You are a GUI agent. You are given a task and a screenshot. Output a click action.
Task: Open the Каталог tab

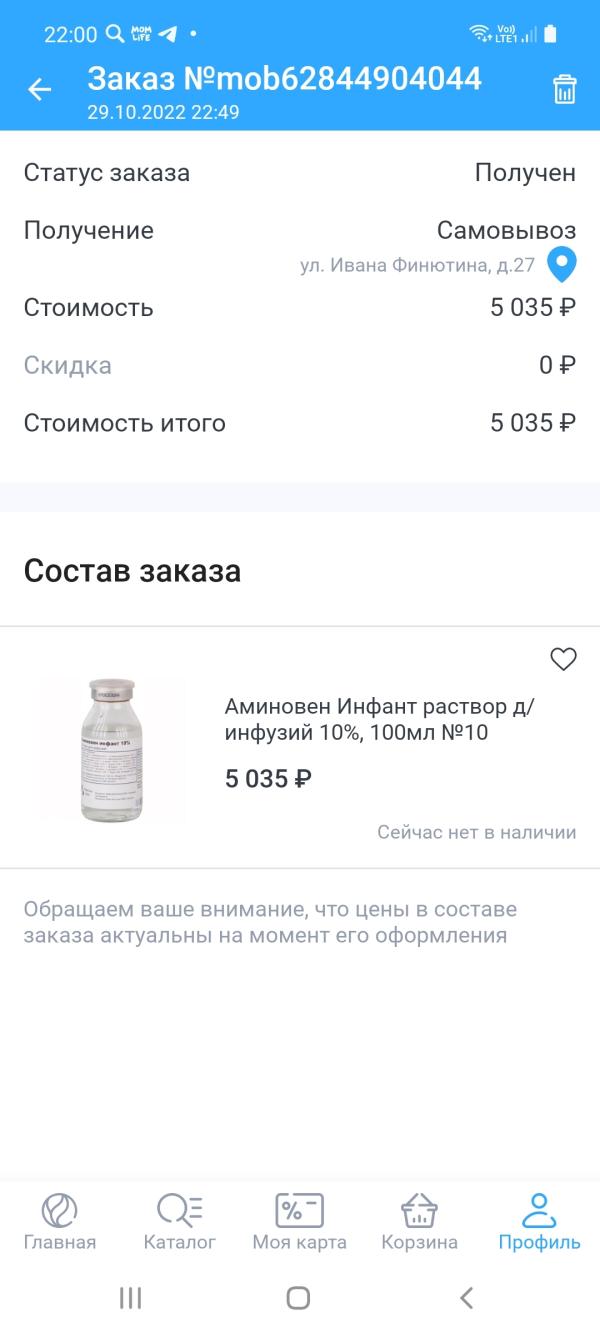click(180, 1222)
